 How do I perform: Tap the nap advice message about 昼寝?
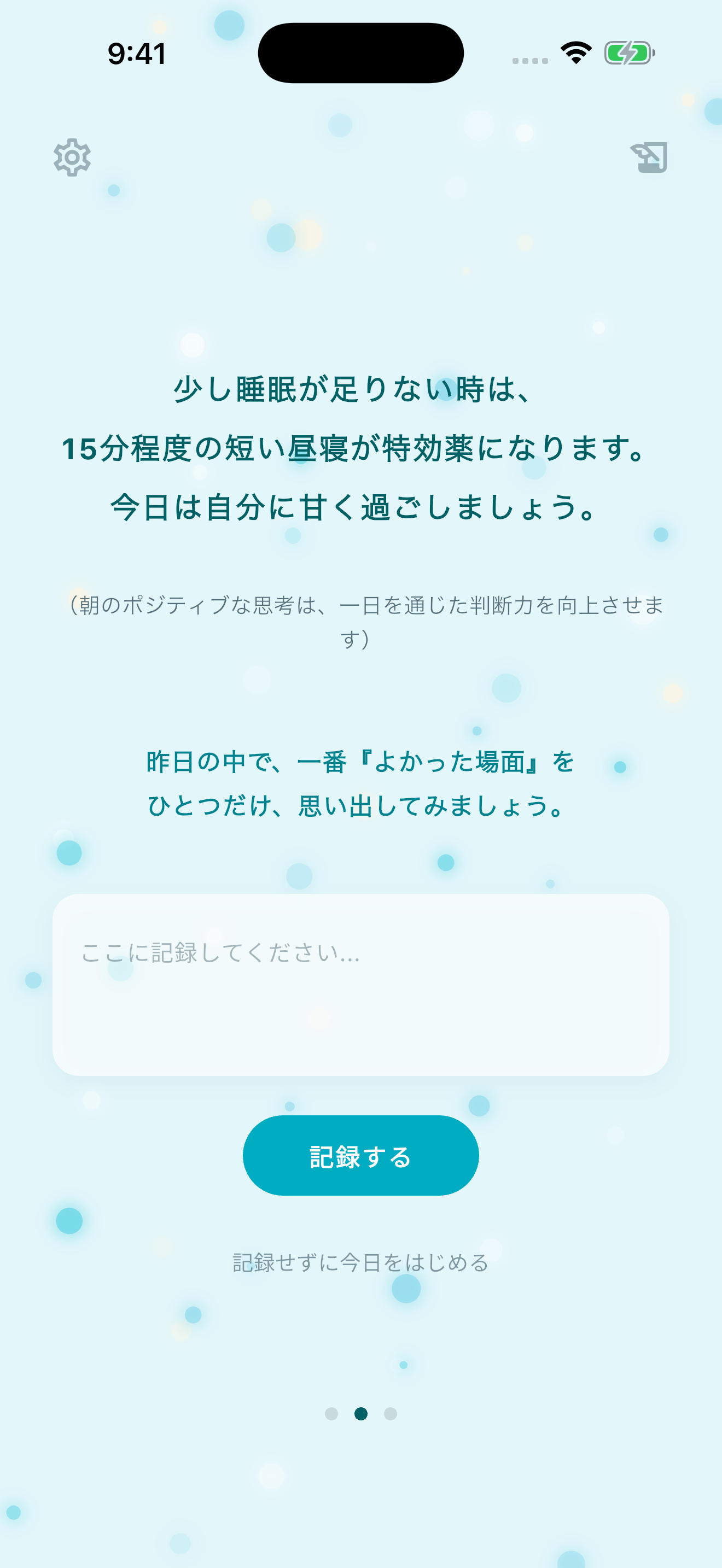point(354,449)
